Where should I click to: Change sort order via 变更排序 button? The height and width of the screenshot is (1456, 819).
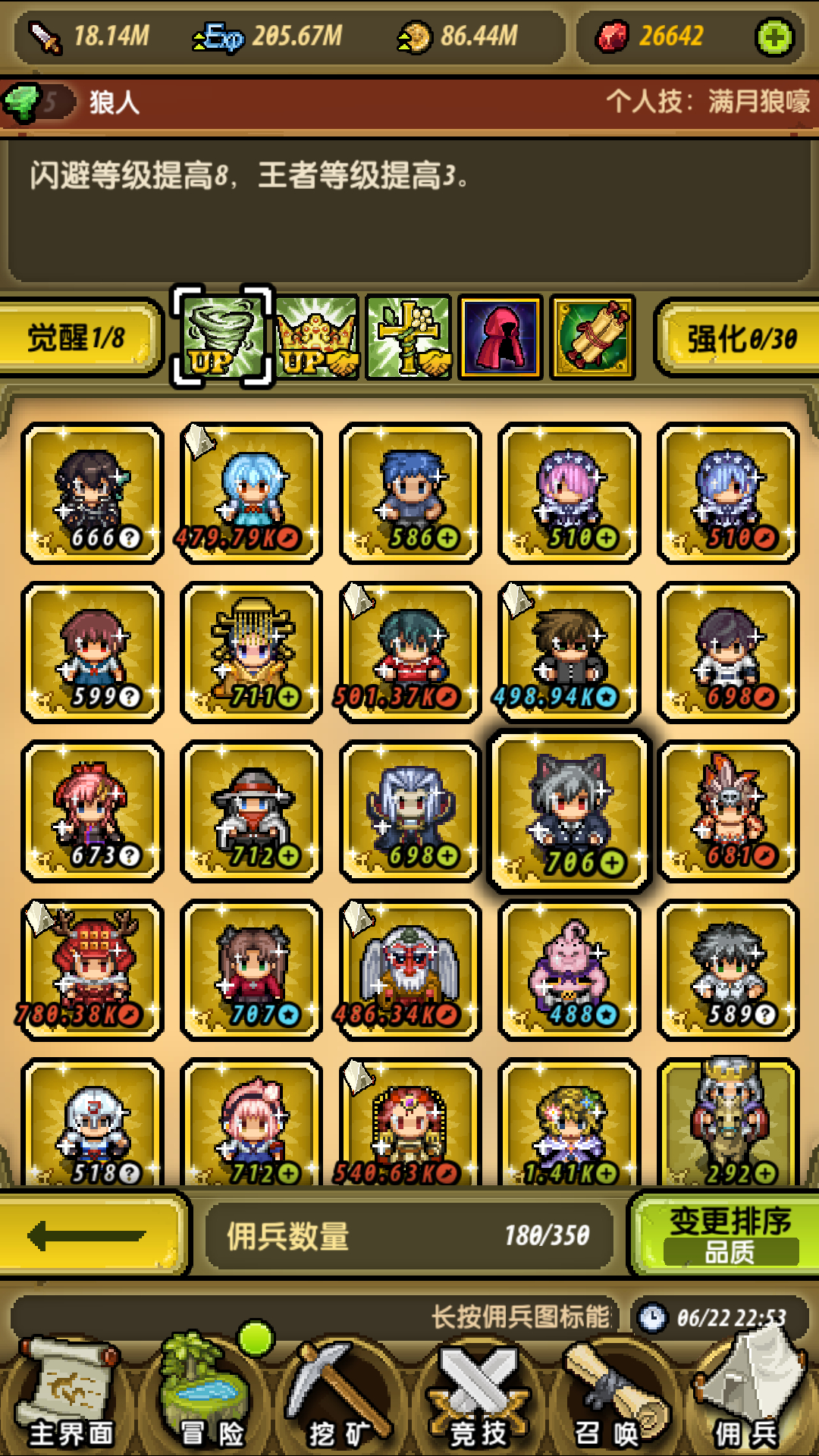pyautogui.click(x=726, y=1235)
